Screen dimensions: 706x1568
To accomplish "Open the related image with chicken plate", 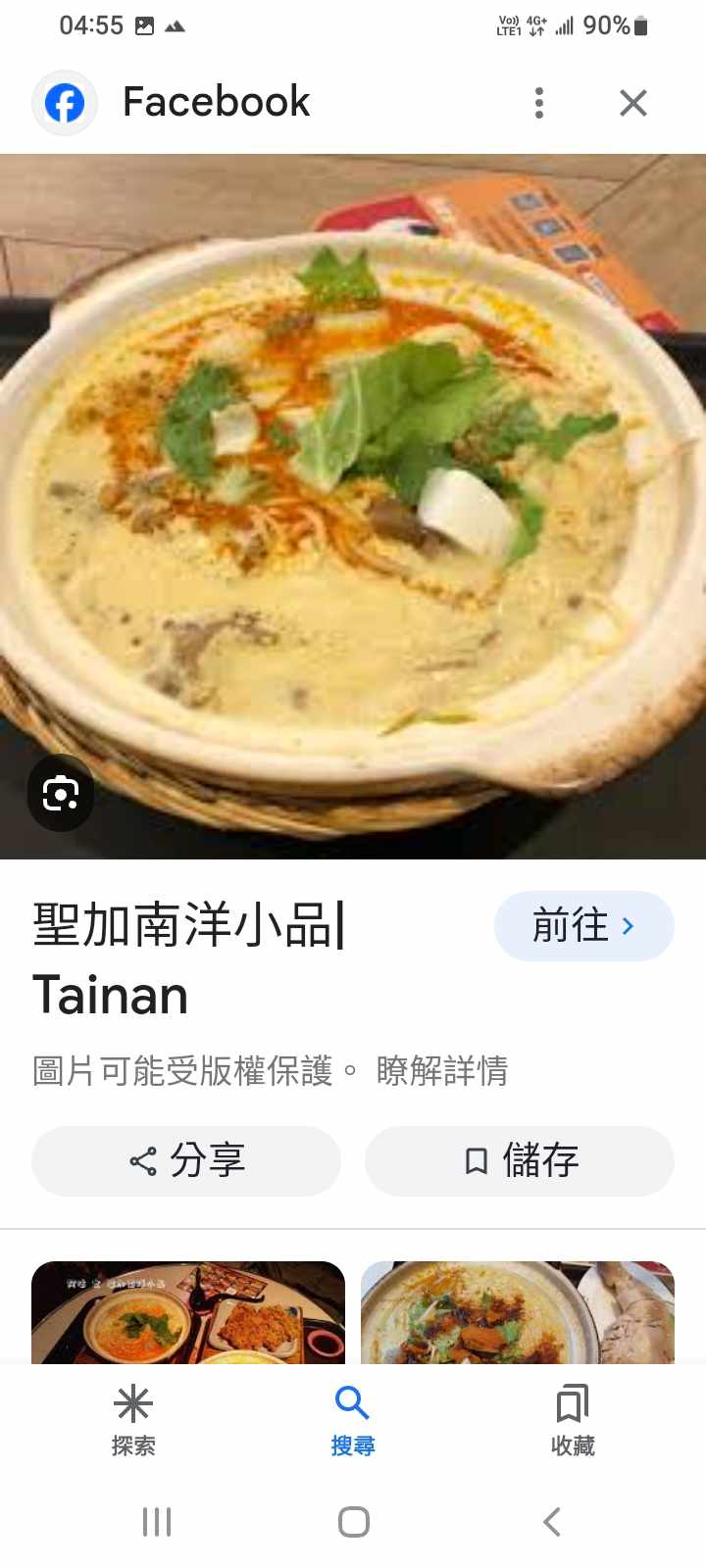I will coord(518,1313).
